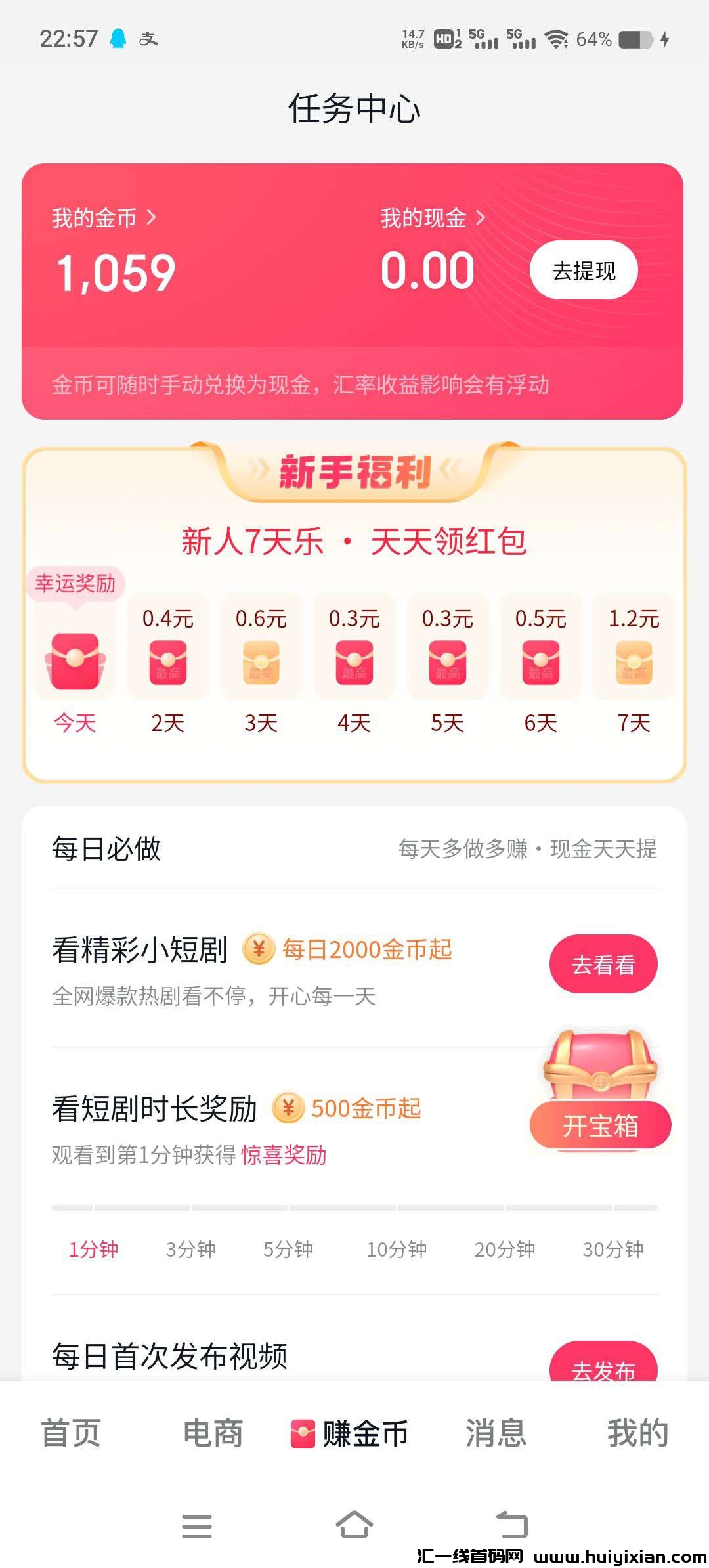
Task: Tap the 去提现 withdraw button
Action: coord(584,271)
